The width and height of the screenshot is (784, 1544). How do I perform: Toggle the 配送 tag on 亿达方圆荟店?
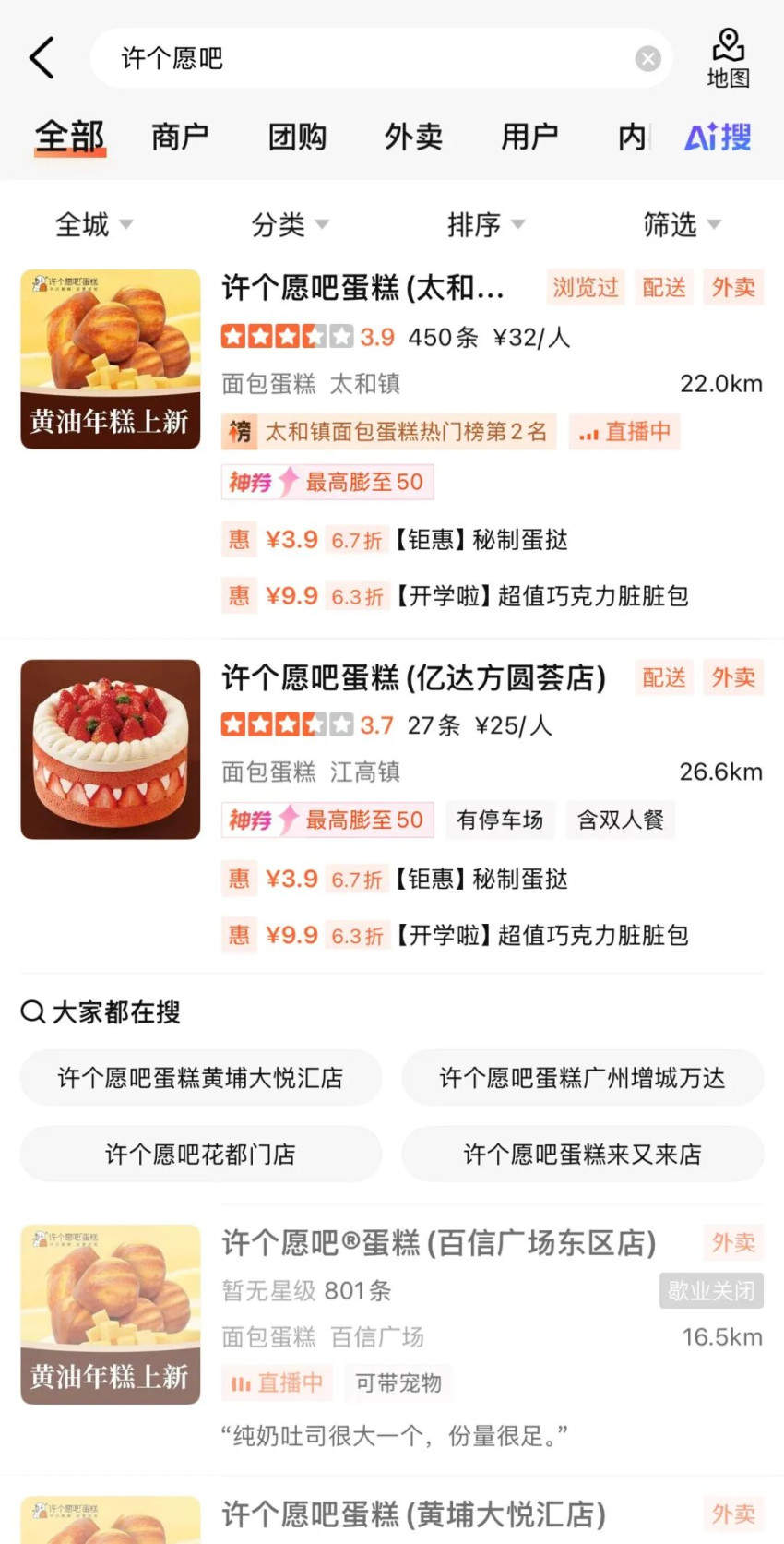[x=662, y=678]
